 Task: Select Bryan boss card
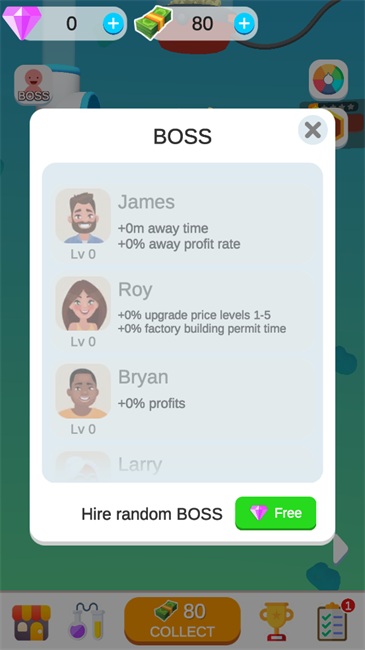tap(182, 399)
